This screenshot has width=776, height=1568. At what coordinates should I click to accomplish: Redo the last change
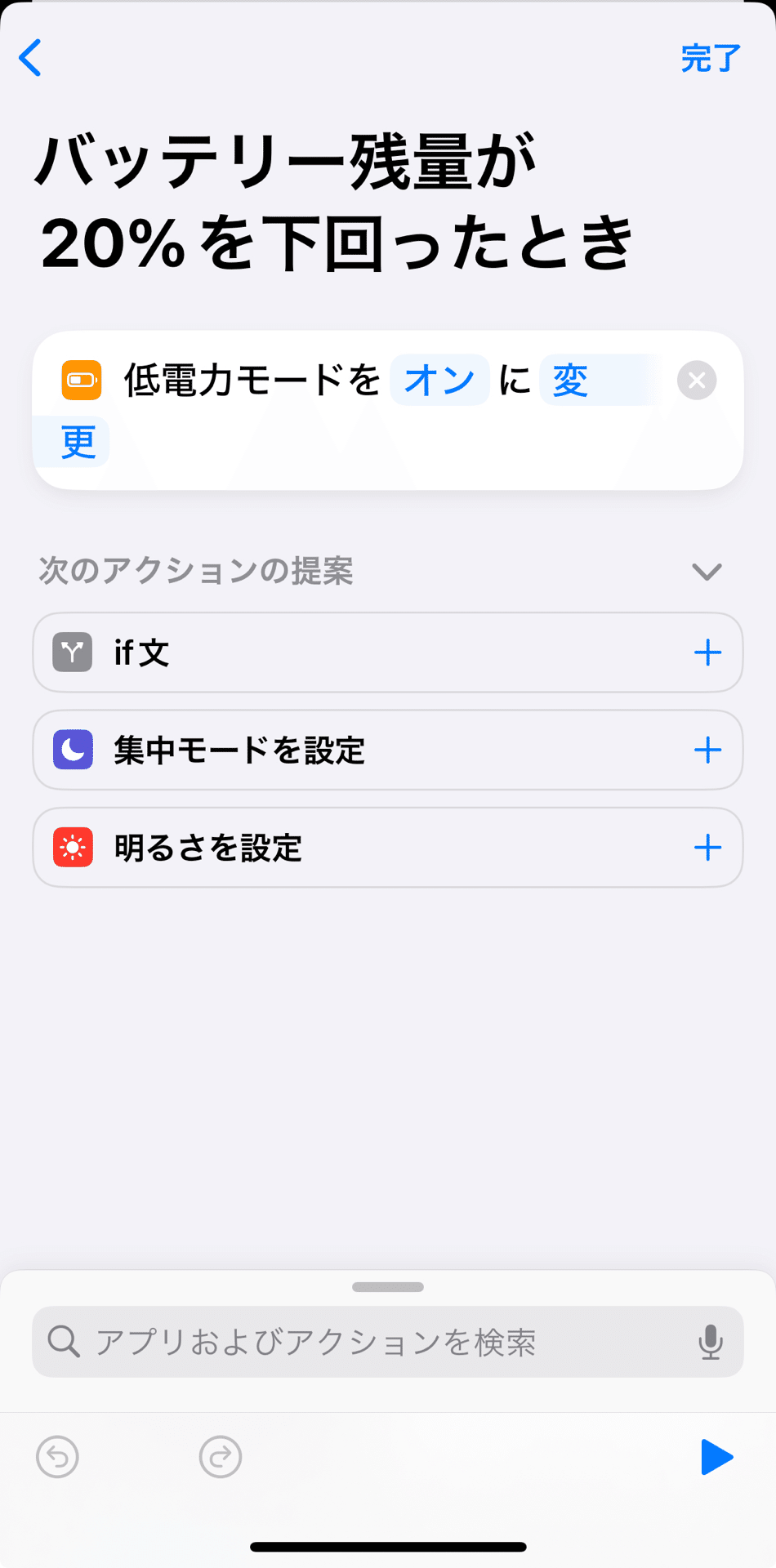click(221, 1457)
